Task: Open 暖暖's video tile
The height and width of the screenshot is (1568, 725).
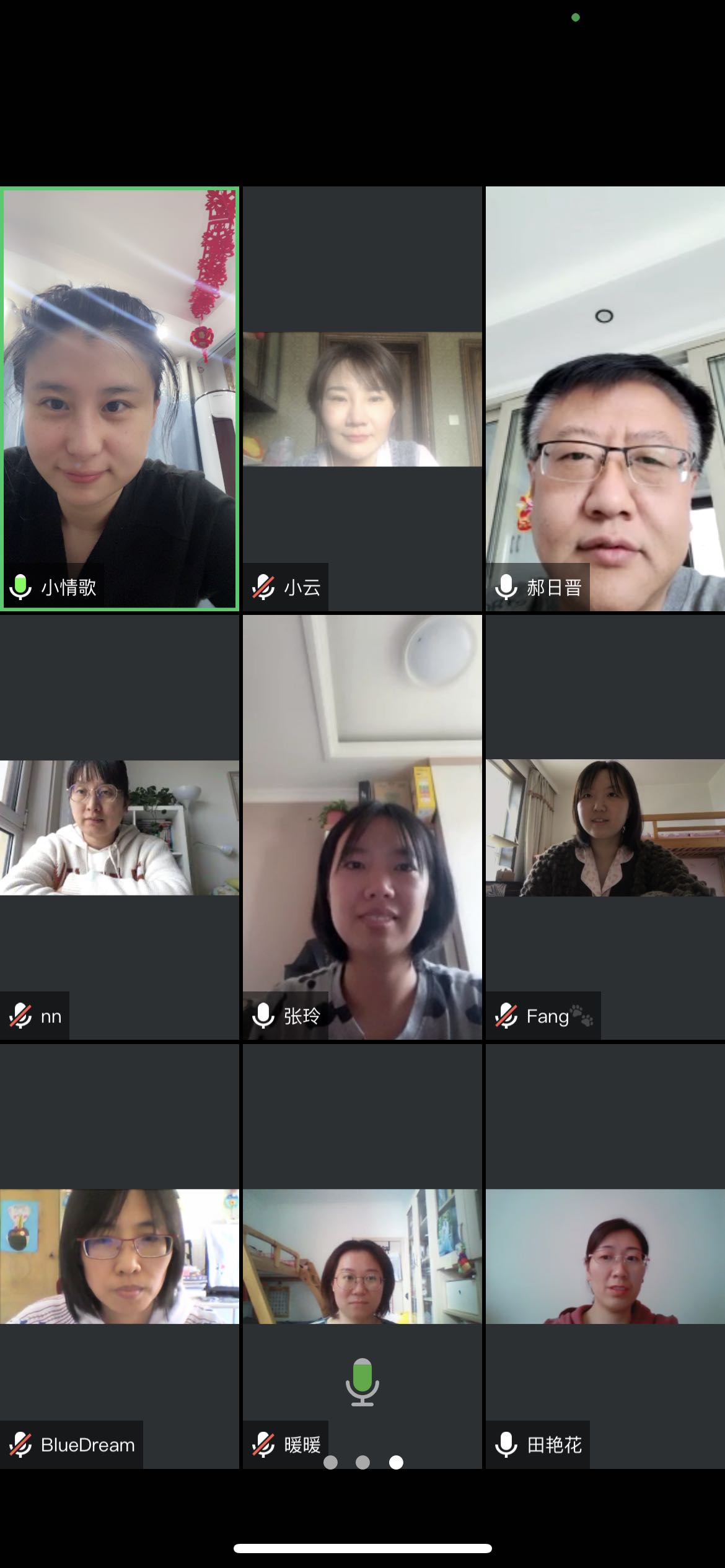Action: pos(362,1256)
